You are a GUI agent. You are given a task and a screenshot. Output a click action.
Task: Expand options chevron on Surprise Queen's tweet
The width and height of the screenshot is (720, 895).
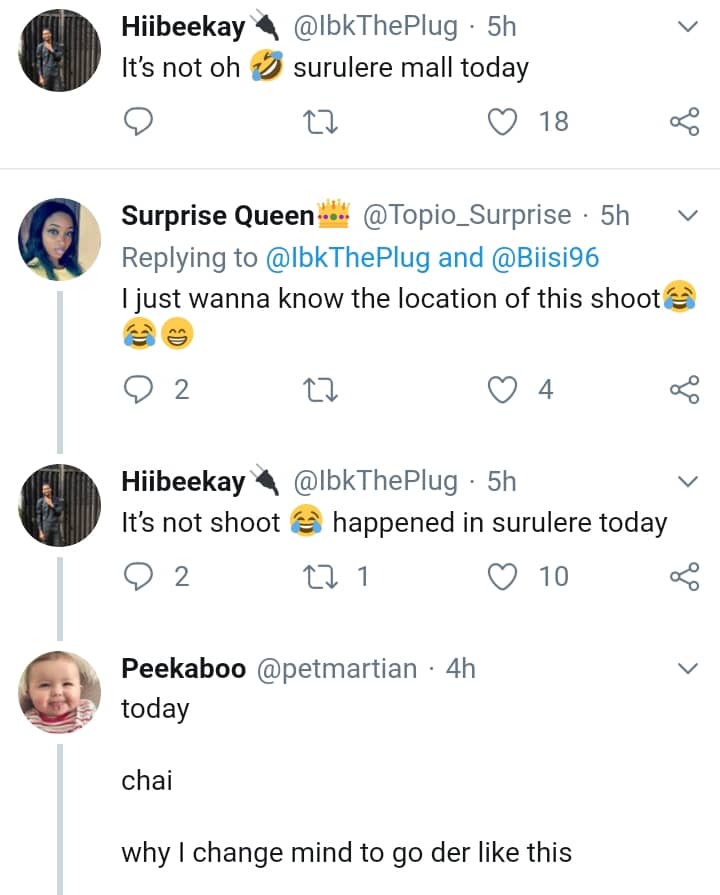click(x=687, y=216)
